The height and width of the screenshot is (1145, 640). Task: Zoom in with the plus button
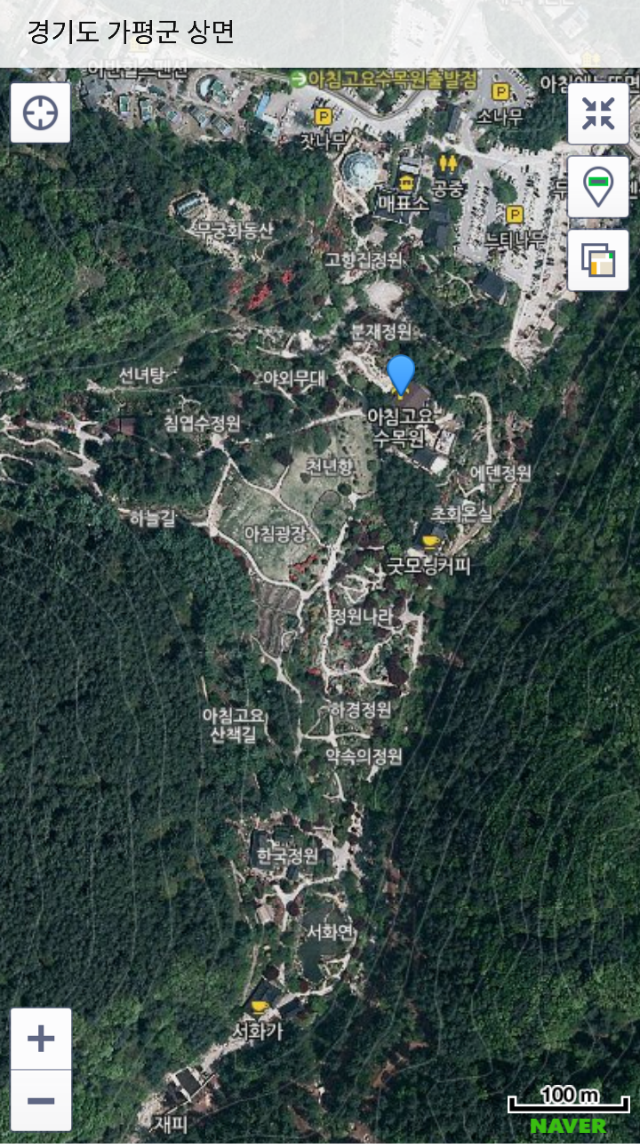(x=41, y=1038)
